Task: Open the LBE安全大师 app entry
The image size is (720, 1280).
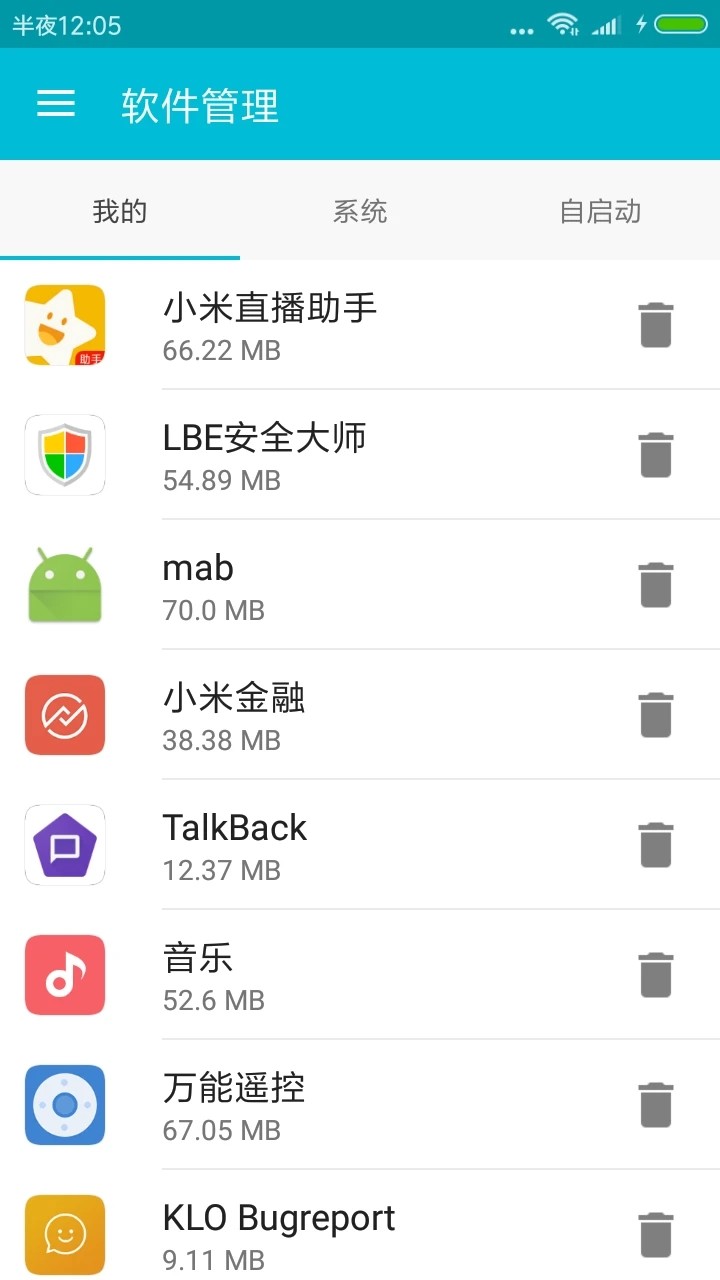Action: click(300, 455)
